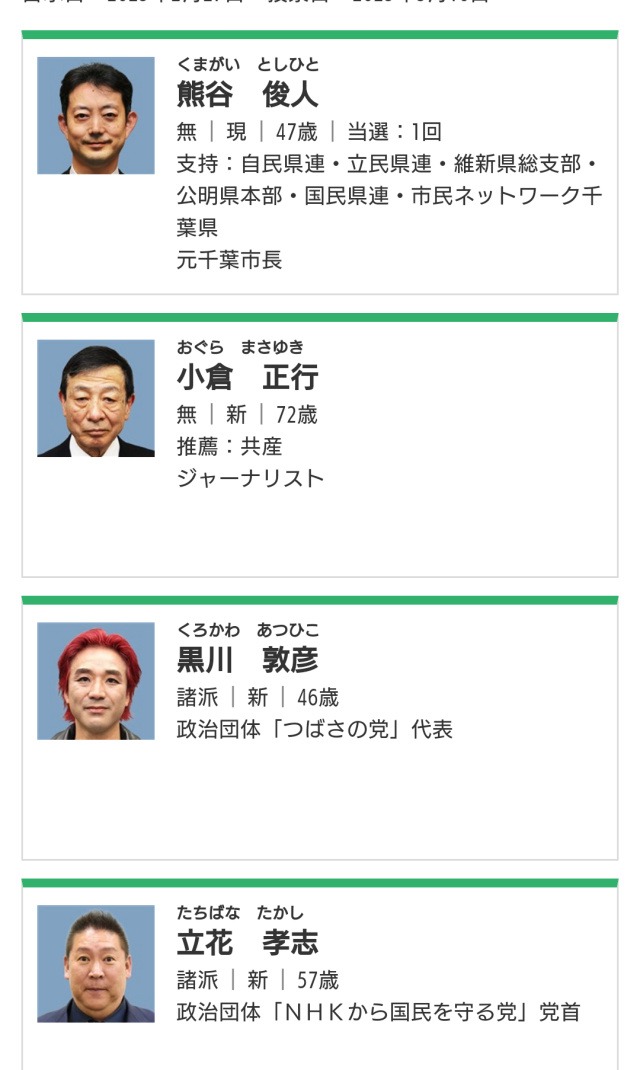This screenshot has height=1070, width=640.
Task: Open candidate card for 小倉 正行
Action: pos(320,445)
